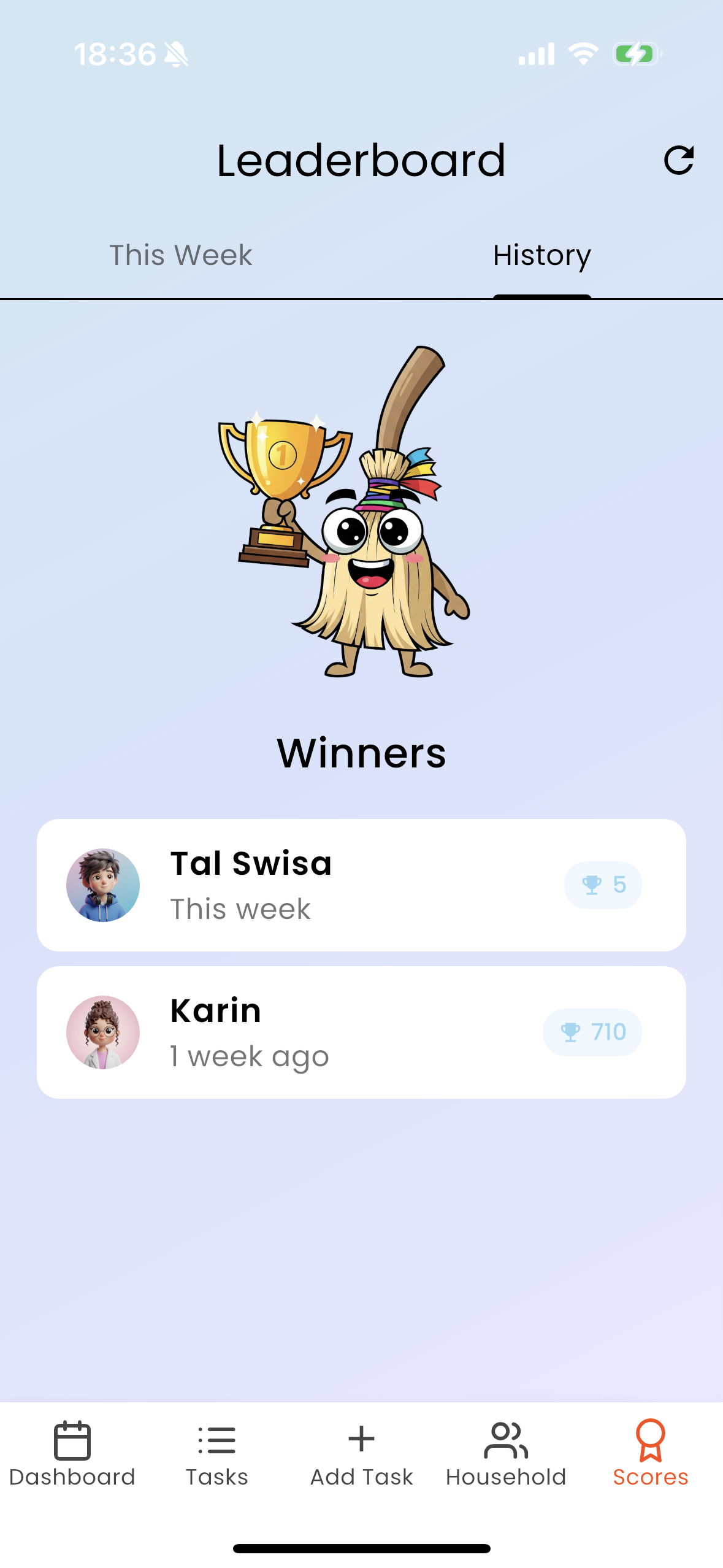The image size is (723, 1568).
Task: Tap the trophy icon on Tal Swisa's card
Action: click(x=591, y=884)
